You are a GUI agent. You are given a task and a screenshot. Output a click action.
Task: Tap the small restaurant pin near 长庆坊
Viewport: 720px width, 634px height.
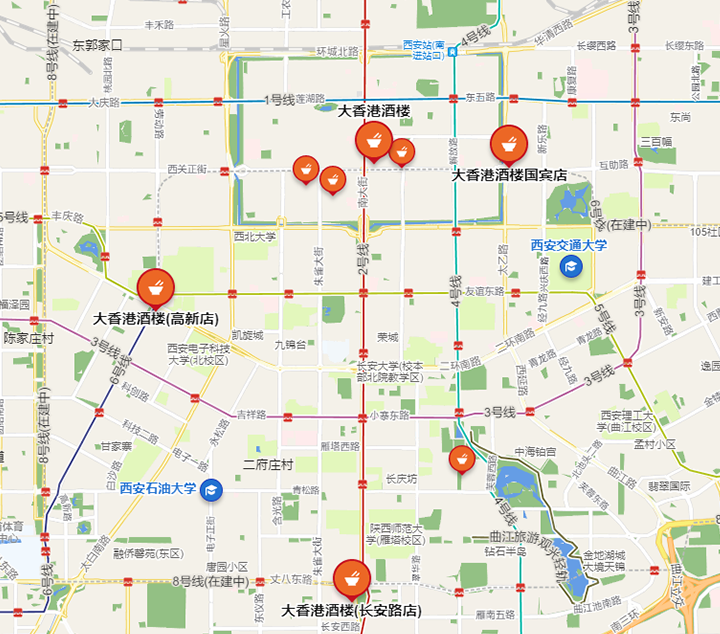click(461, 458)
